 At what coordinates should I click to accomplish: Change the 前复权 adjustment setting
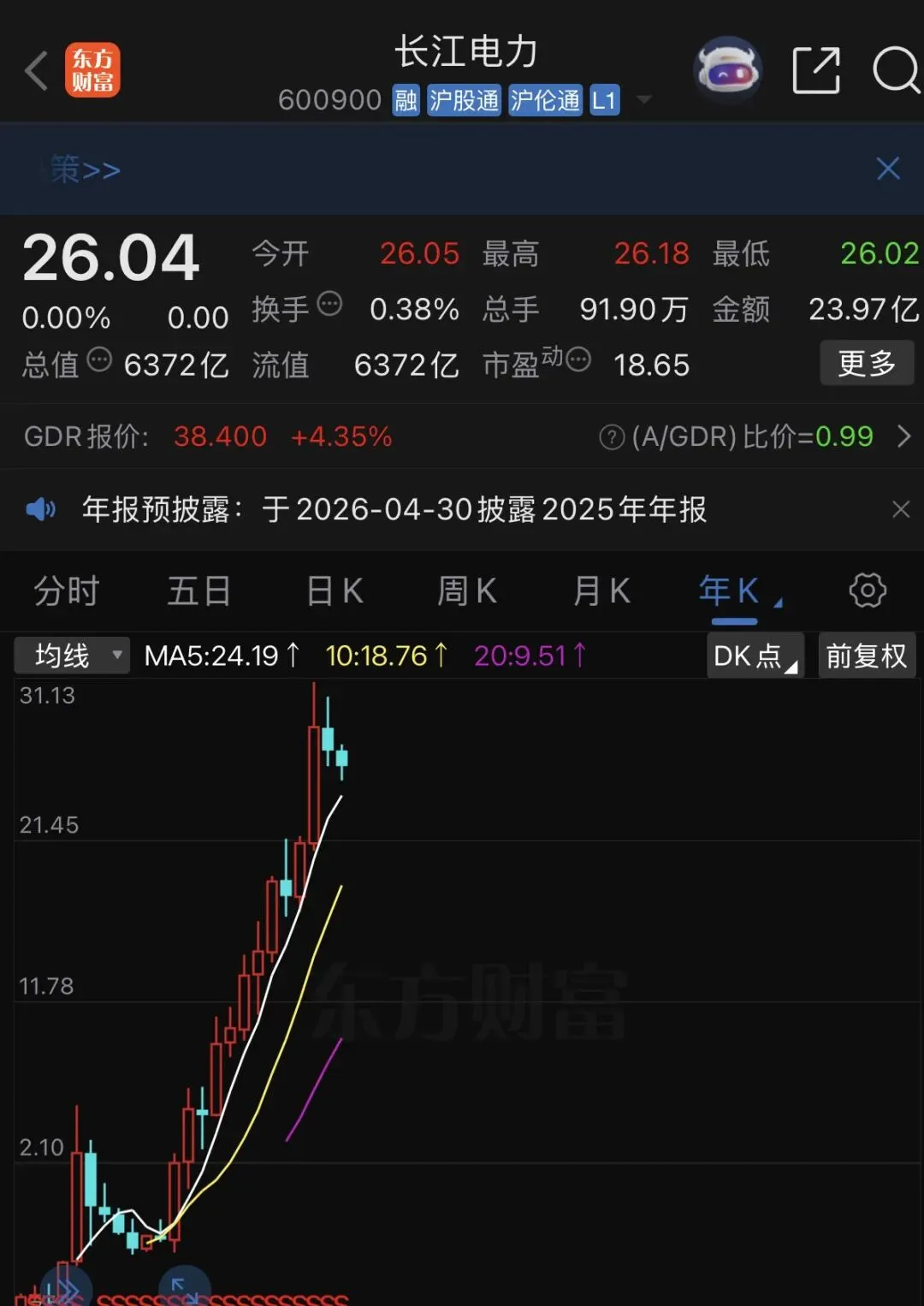867,656
